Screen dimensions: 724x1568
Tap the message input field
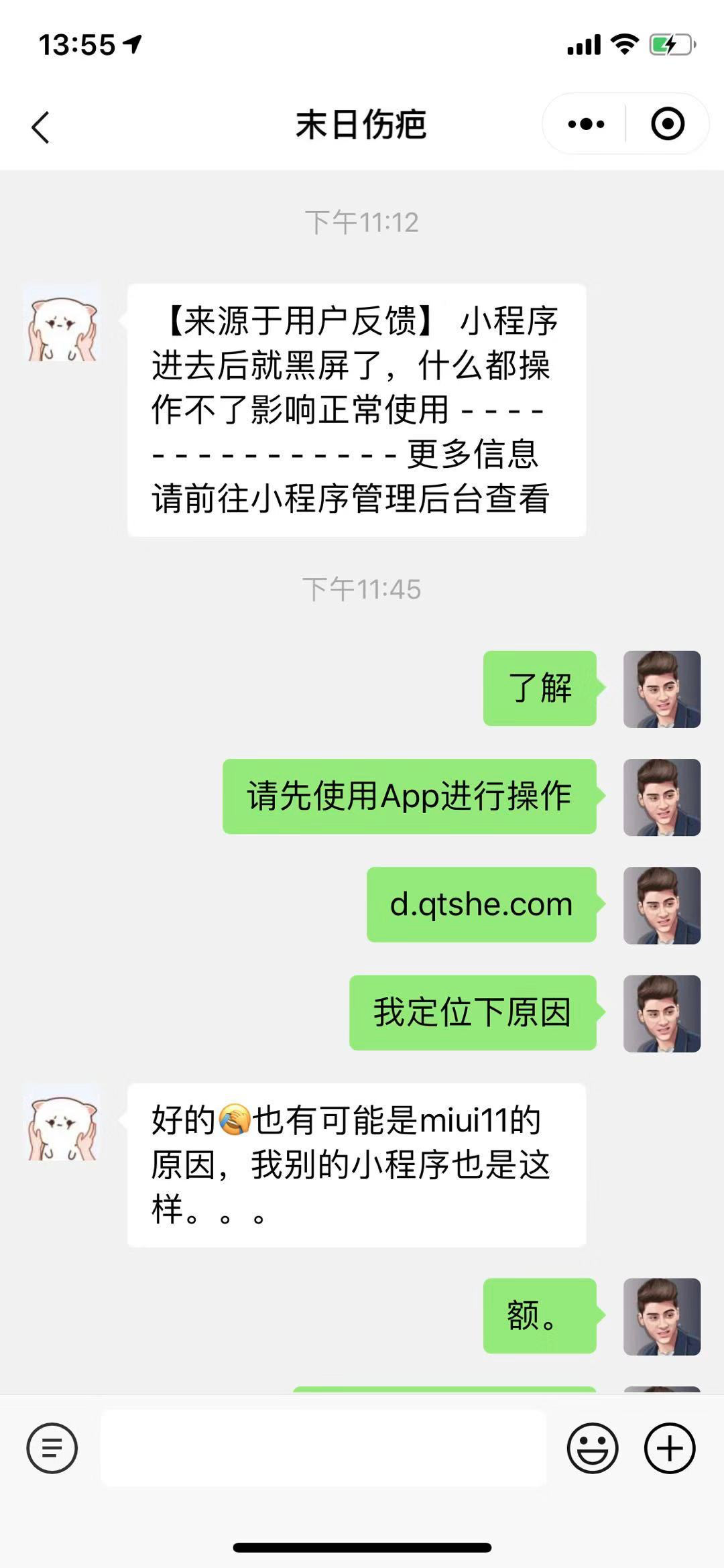point(323,1448)
